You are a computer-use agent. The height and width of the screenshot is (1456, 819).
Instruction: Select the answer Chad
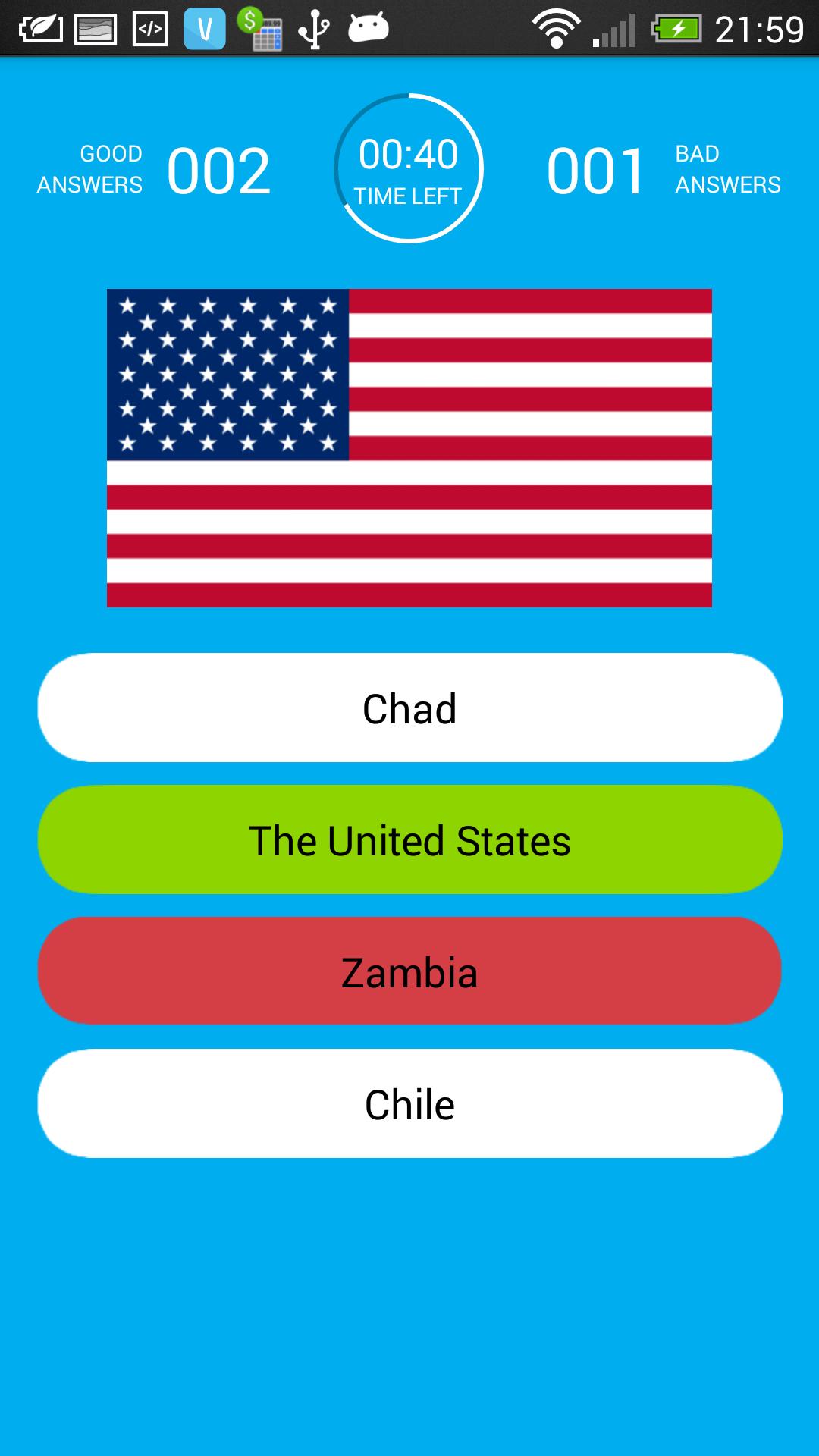[x=409, y=707]
